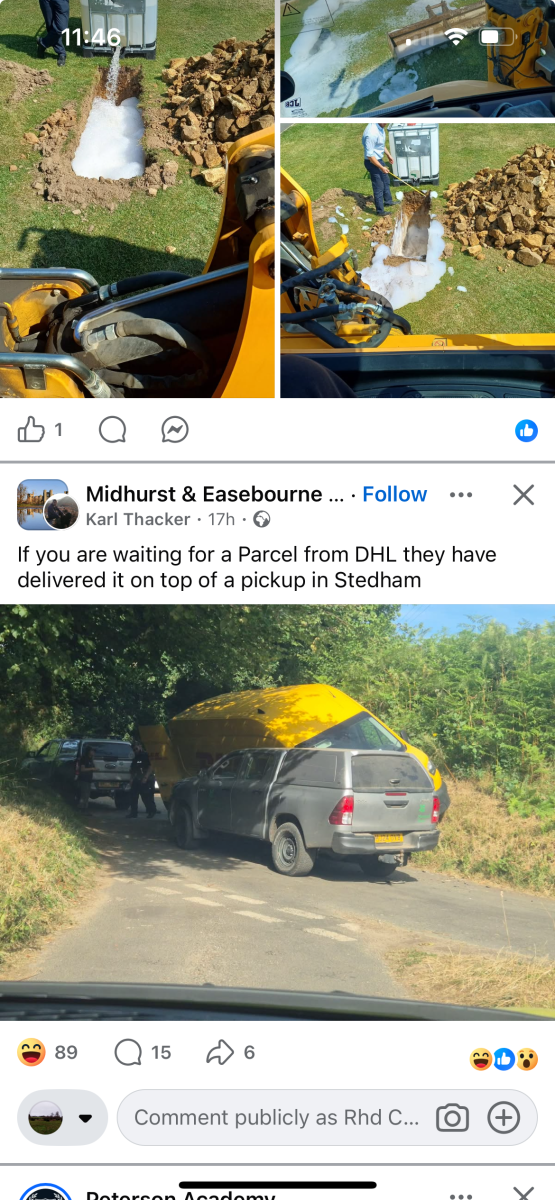
Task: Type a public comment as Rhd C...
Action: tap(277, 1118)
